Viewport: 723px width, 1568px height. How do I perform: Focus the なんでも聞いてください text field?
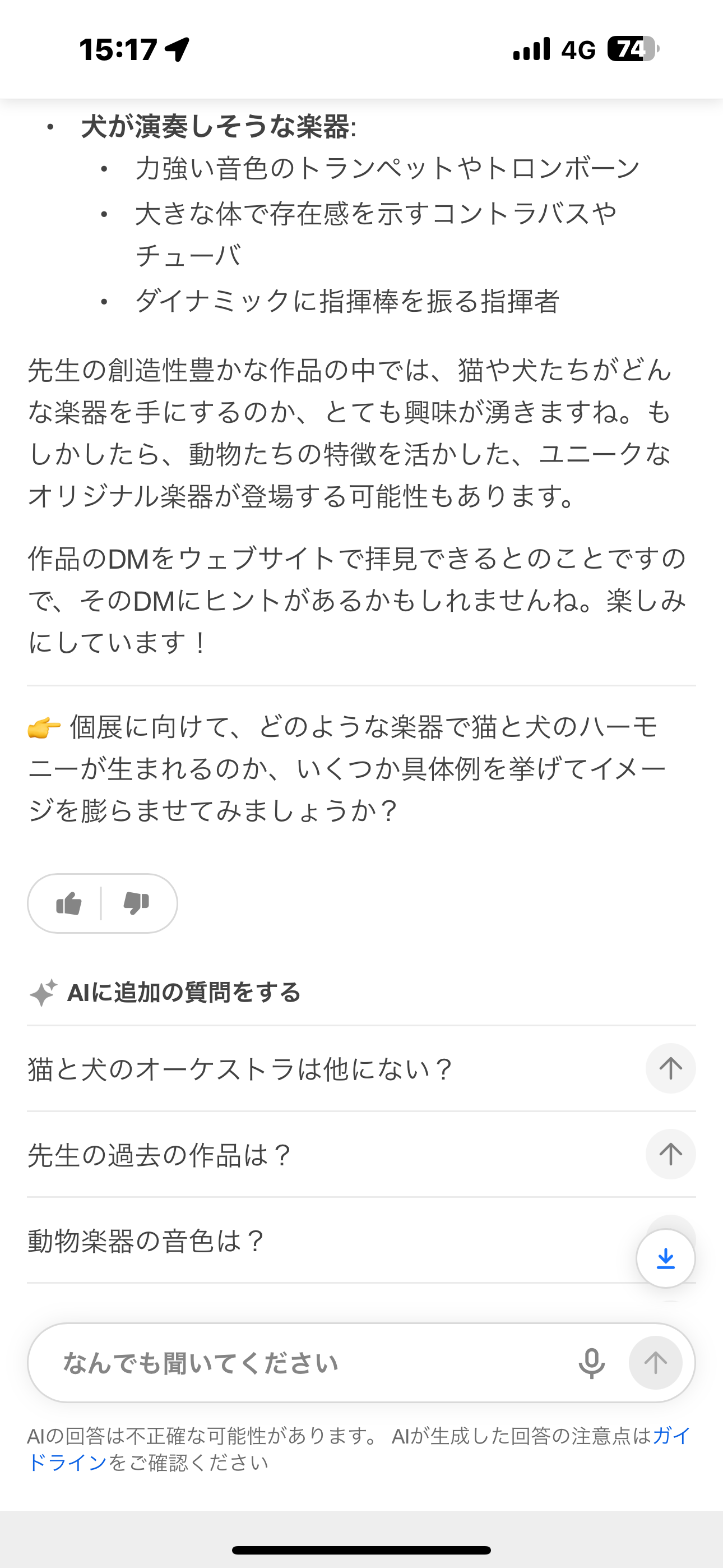304,1363
